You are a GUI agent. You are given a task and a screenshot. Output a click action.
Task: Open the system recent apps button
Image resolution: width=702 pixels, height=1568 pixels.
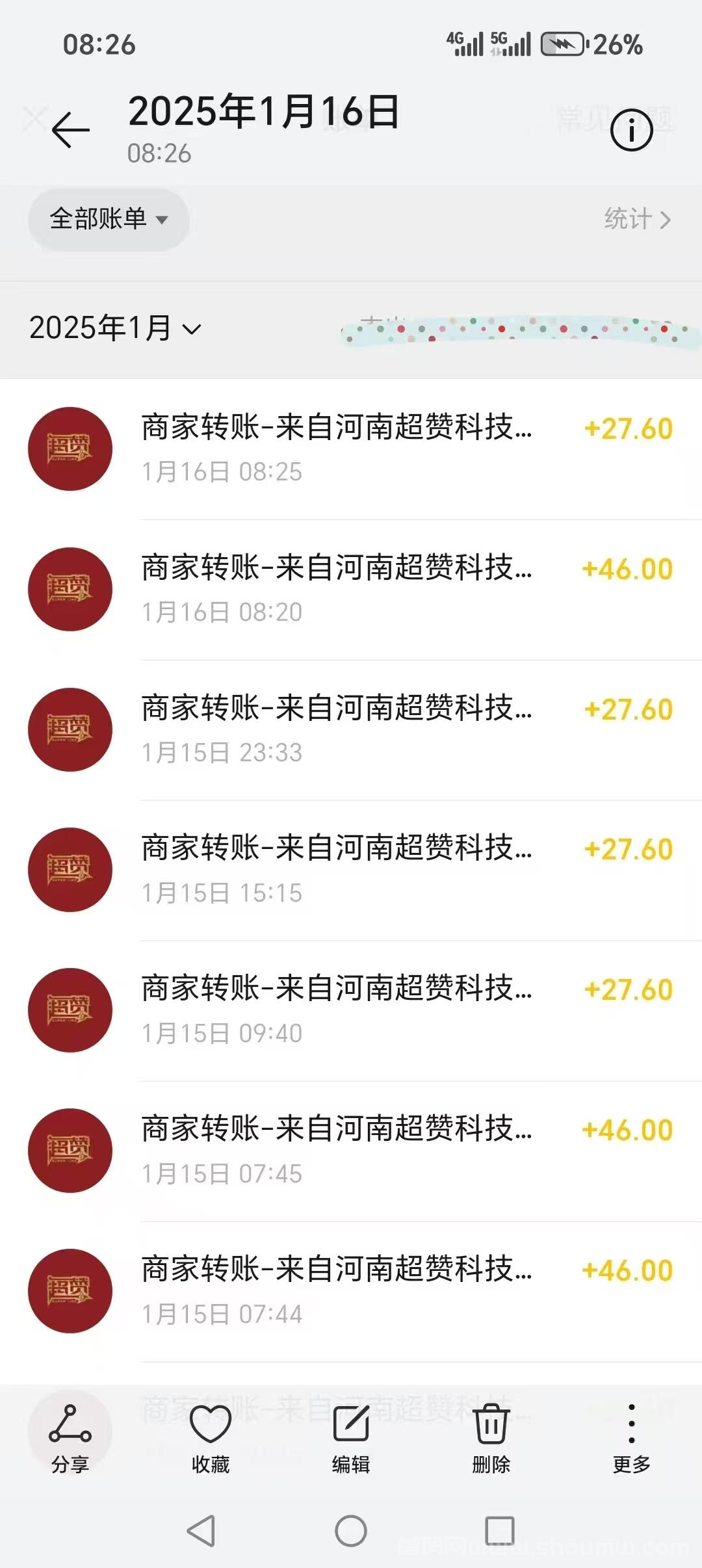500,1531
